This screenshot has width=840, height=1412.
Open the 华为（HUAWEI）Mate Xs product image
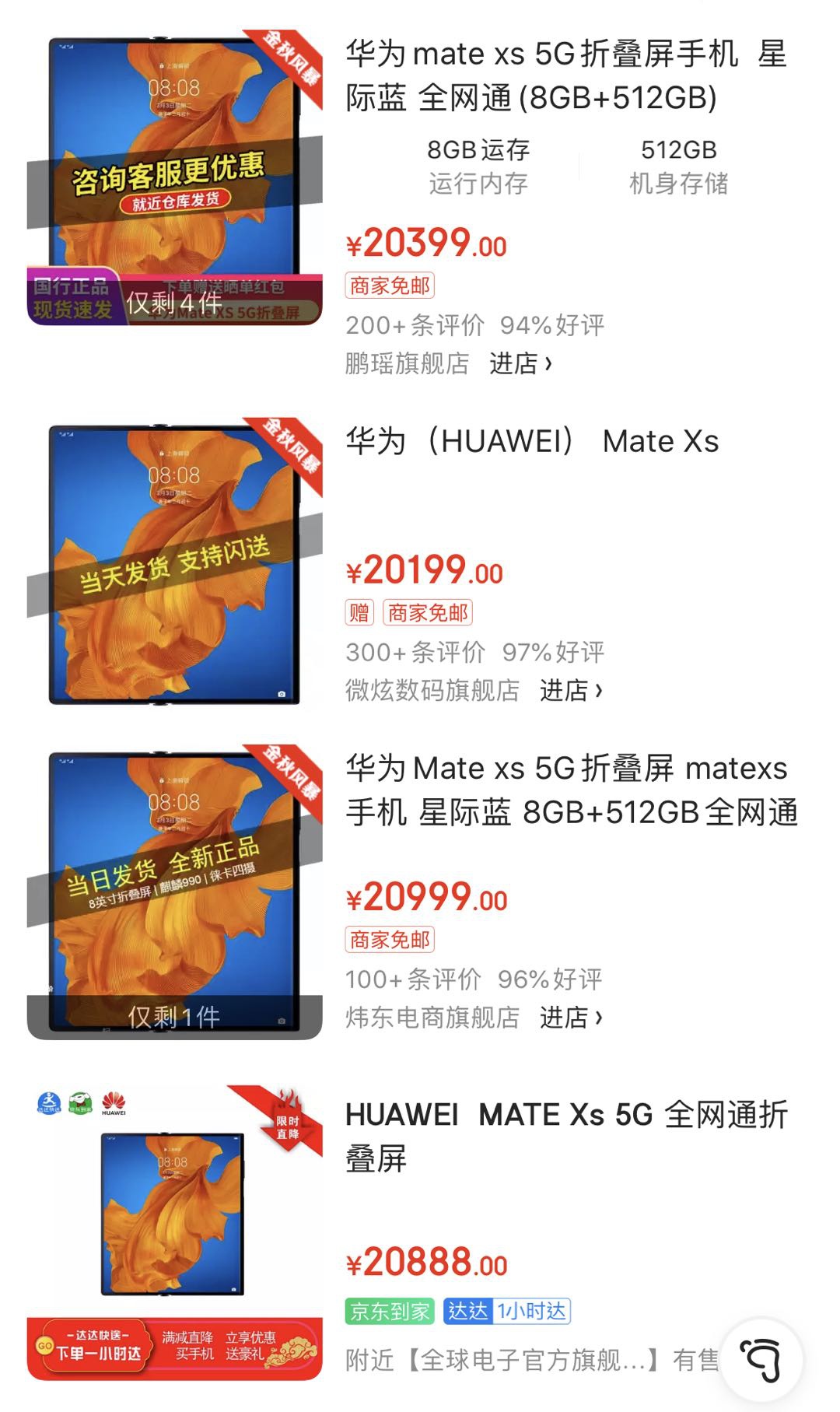174,565
